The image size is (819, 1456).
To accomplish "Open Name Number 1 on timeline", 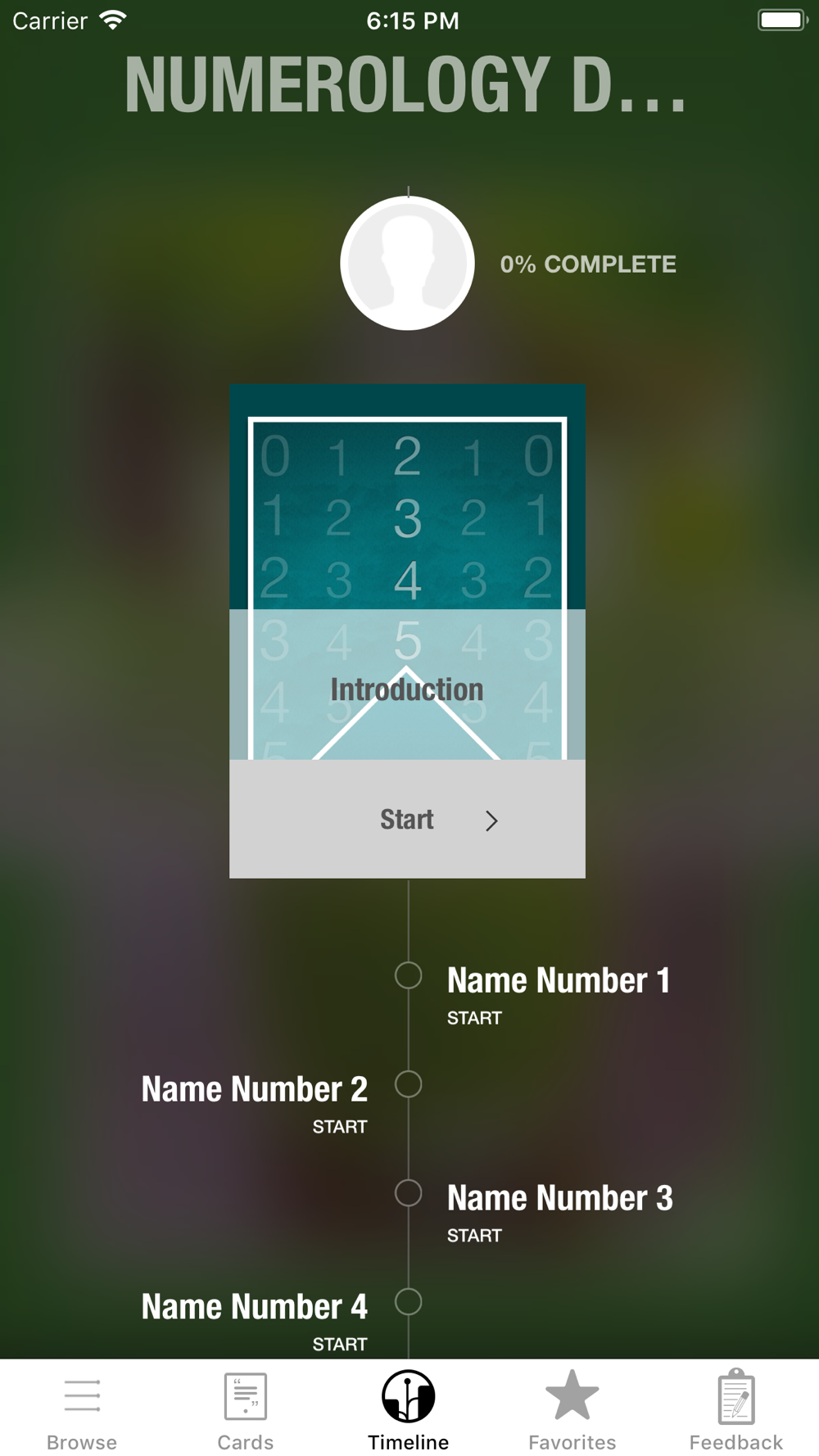I will pos(559,980).
